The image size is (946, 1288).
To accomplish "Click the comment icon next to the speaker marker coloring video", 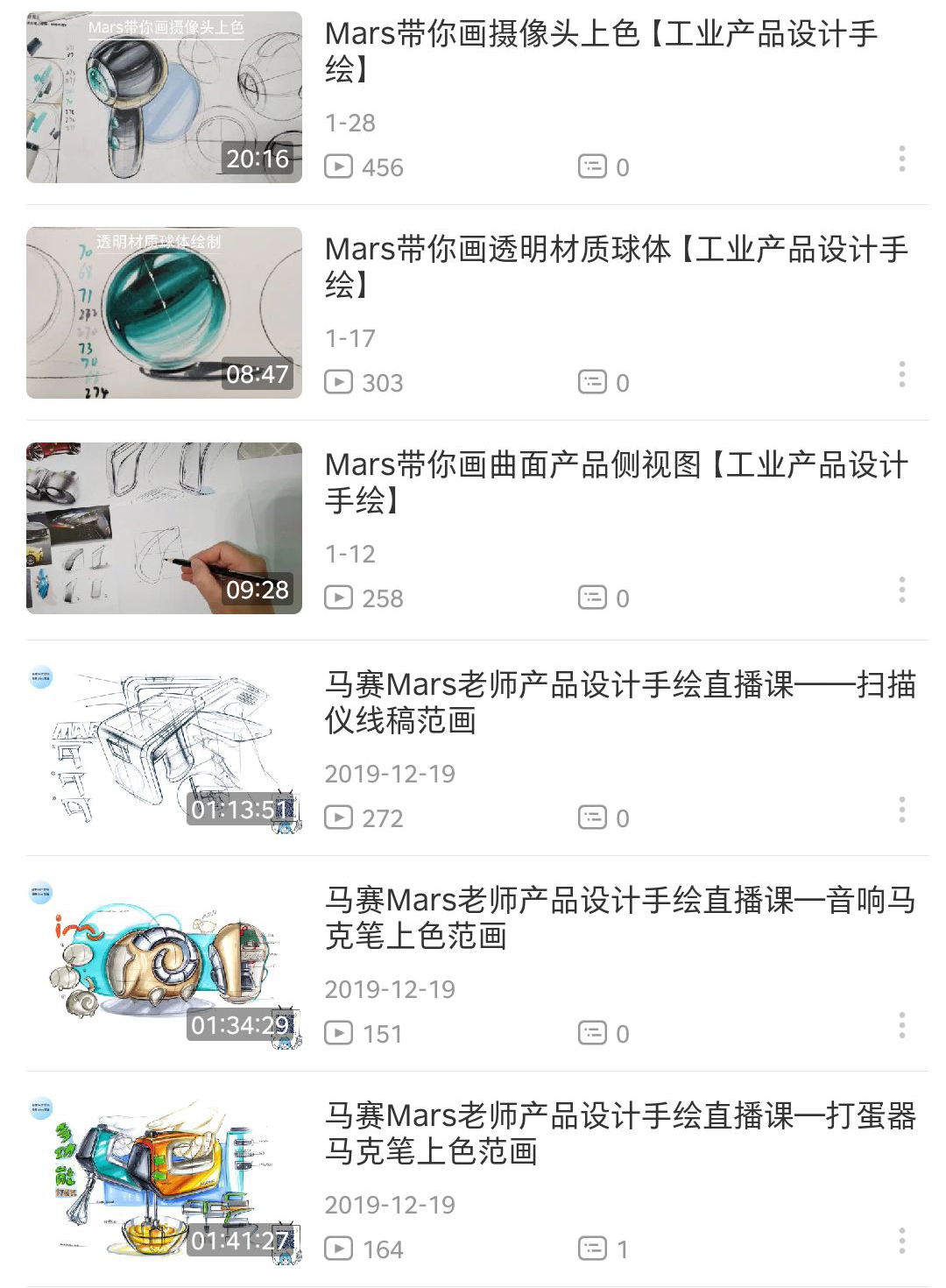I will pyautogui.click(x=593, y=1033).
